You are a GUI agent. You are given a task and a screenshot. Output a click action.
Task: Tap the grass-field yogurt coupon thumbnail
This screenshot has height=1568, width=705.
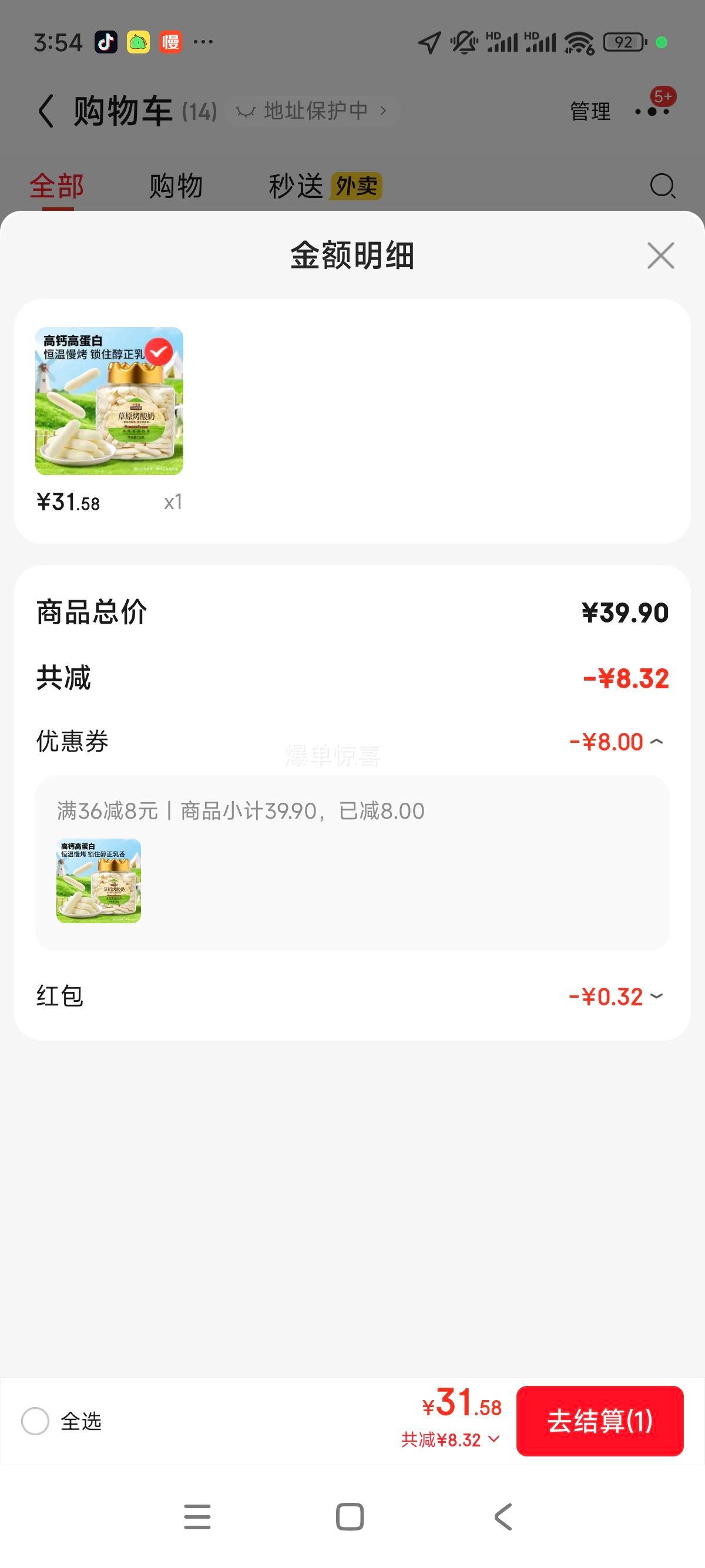pos(98,883)
